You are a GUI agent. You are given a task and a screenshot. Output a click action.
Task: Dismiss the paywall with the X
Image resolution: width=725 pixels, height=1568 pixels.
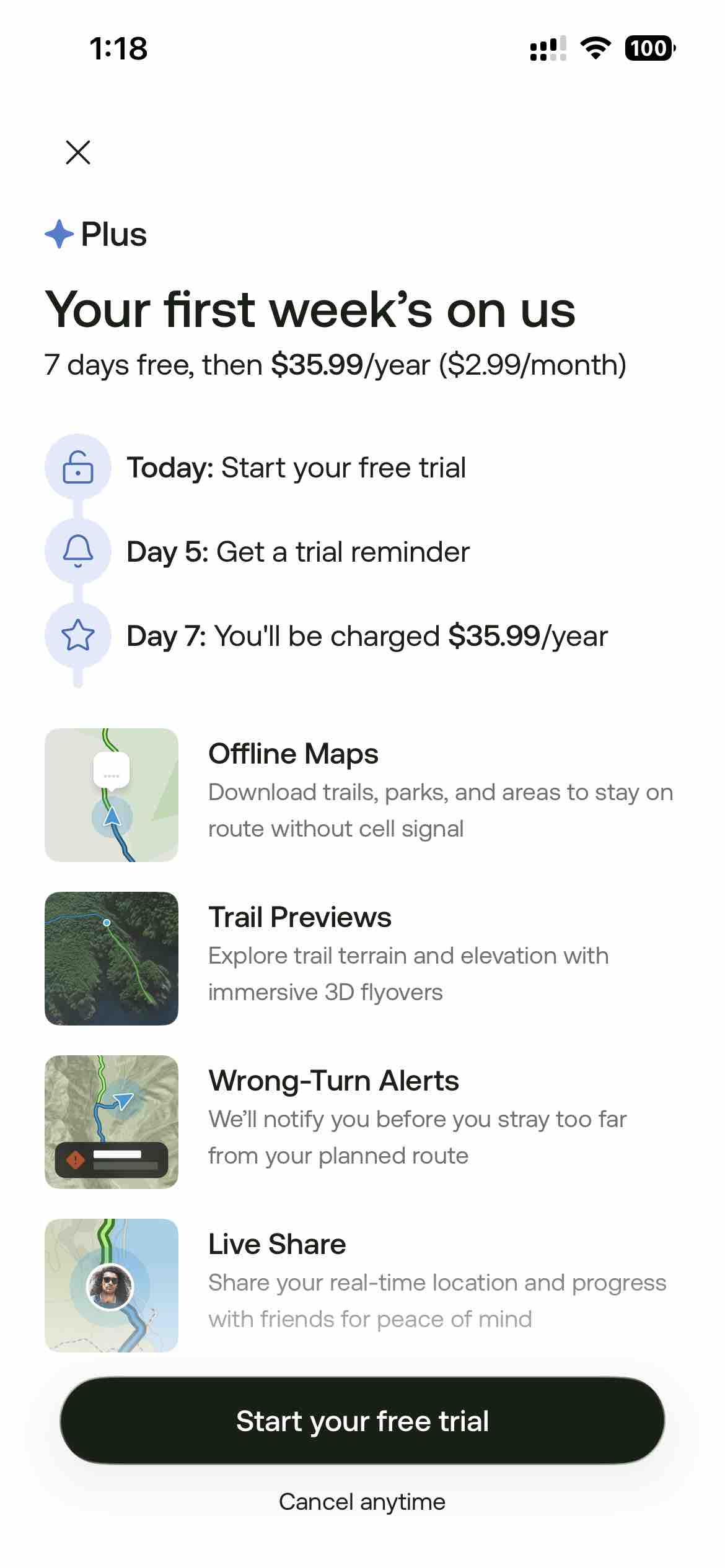point(78,152)
